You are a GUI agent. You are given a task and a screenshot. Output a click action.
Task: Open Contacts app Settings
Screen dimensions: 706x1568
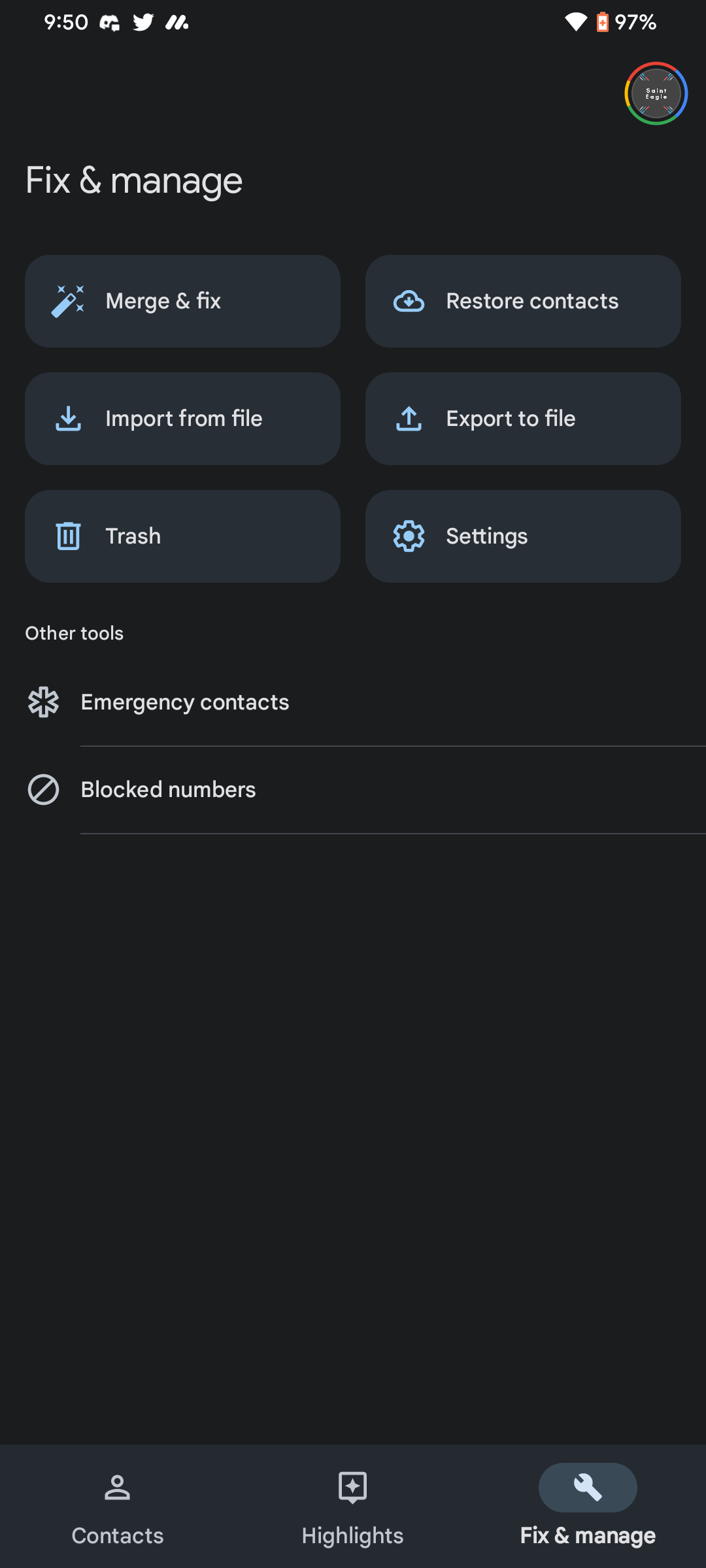tap(523, 536)
